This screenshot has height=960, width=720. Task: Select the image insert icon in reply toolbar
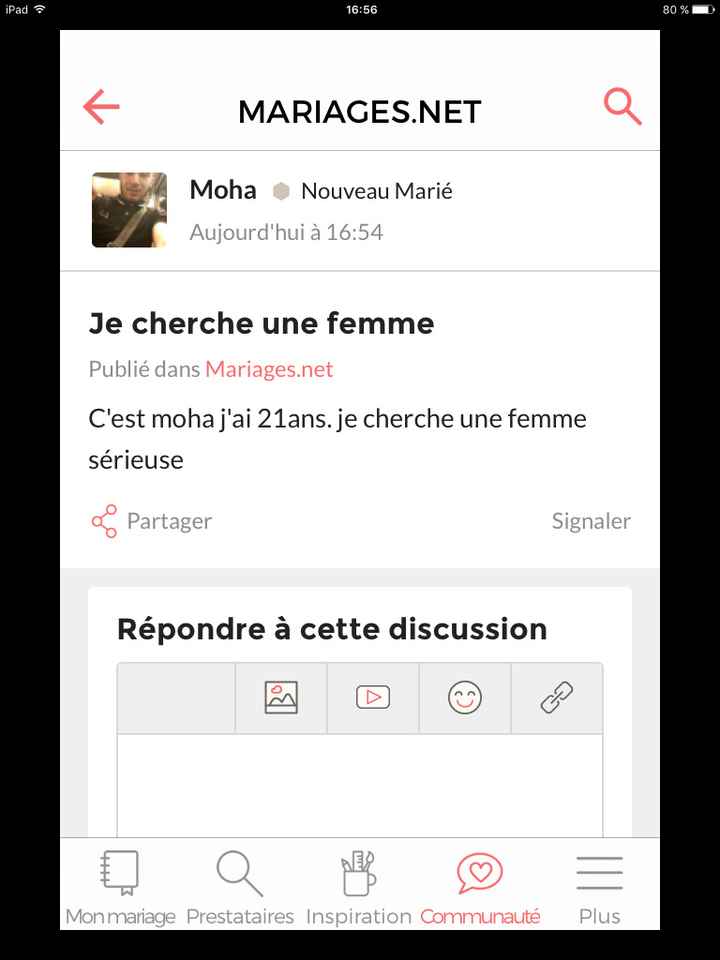click(x=281, y=697)
